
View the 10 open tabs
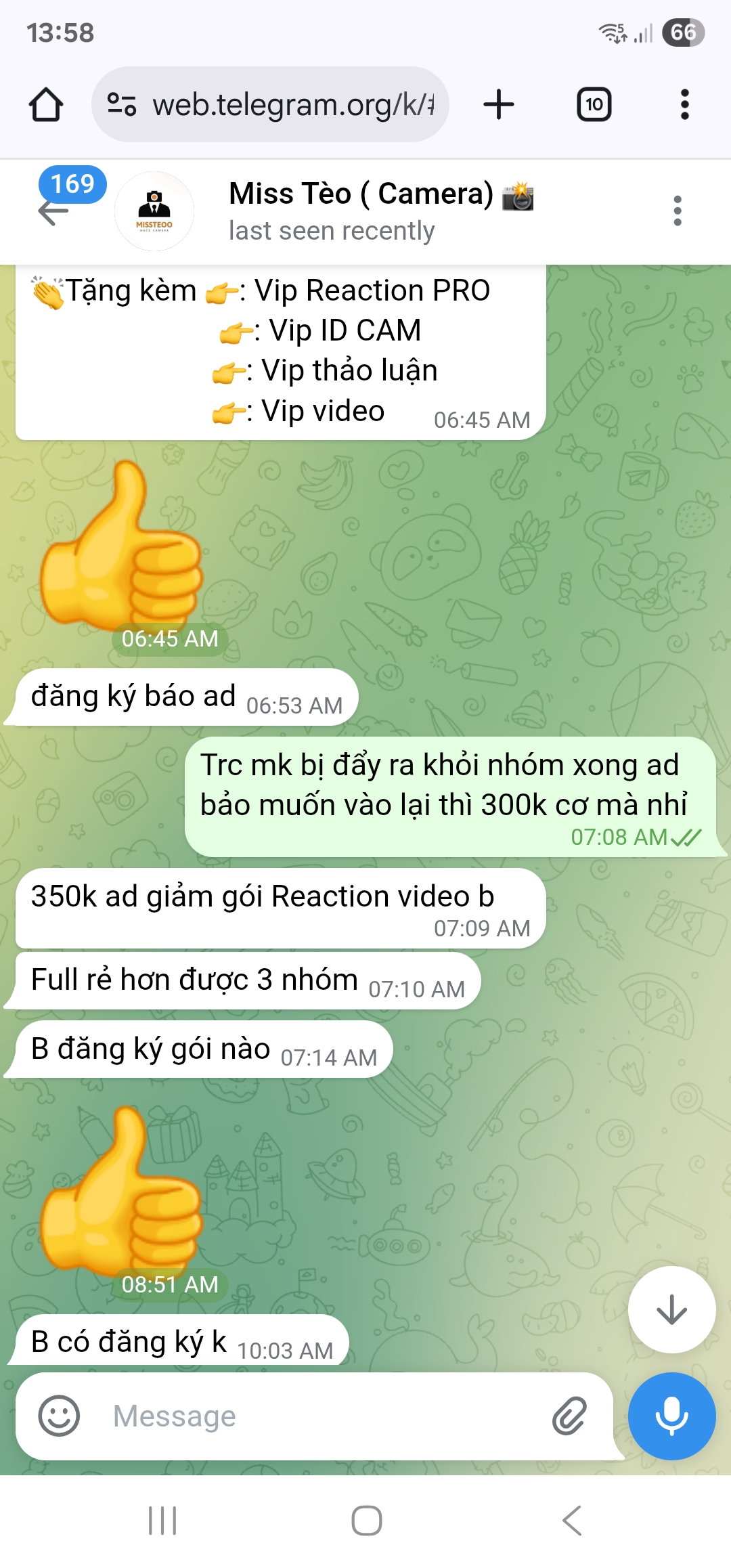[594, 105]
